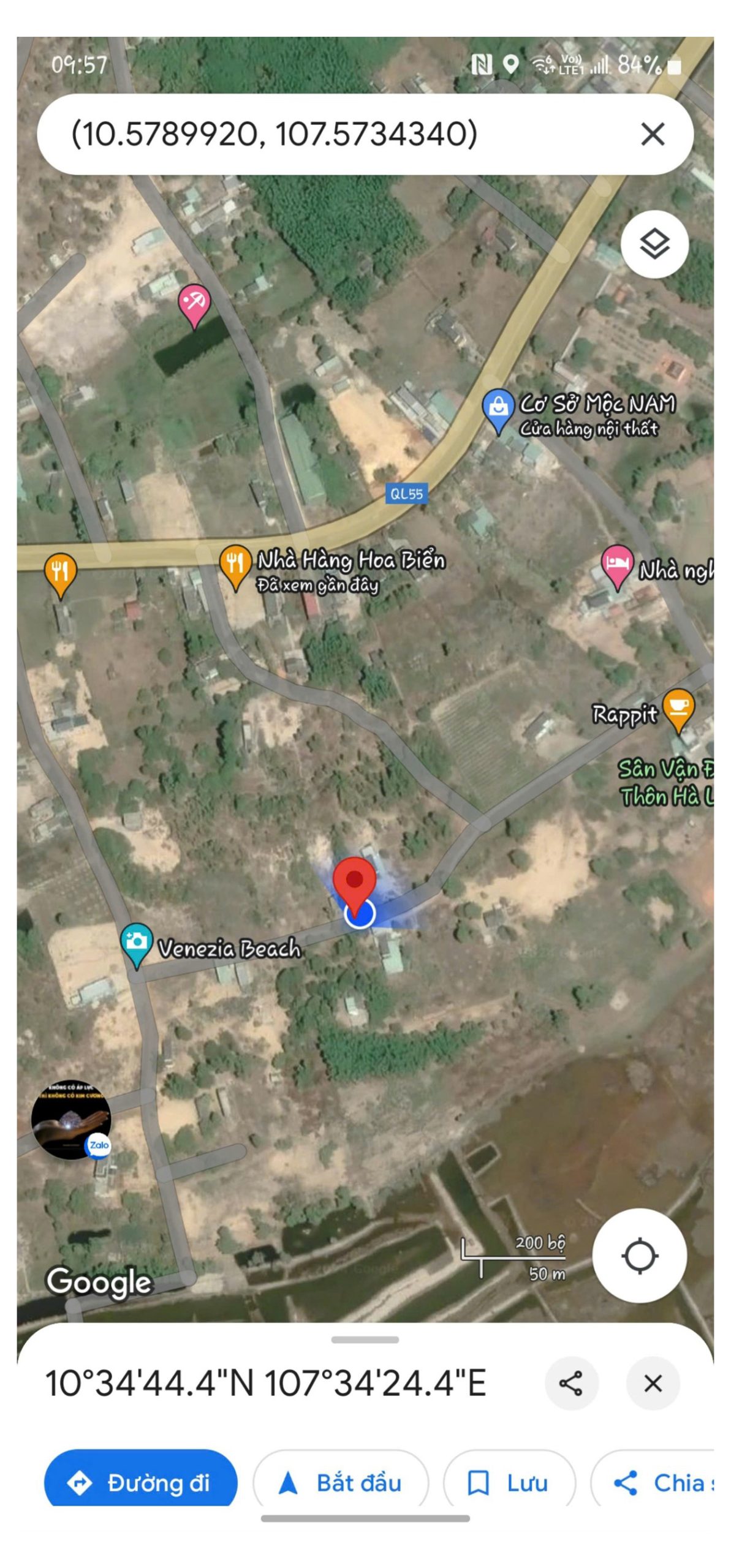Viewport: 731px width, 1568px height.
Task: Share the dropped pin coordinates
Action: [x=571, y=1383]
